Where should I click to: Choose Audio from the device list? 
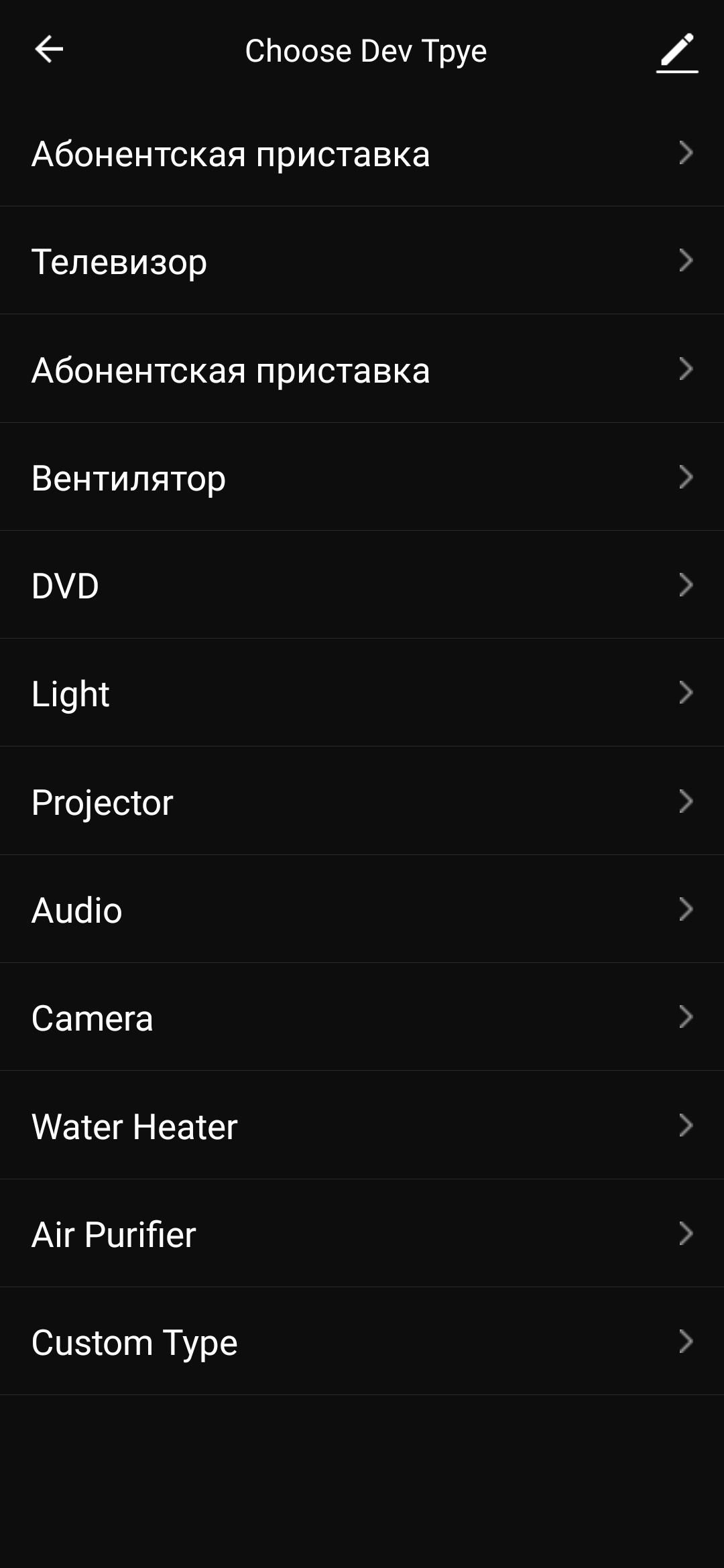pos(362,909)
